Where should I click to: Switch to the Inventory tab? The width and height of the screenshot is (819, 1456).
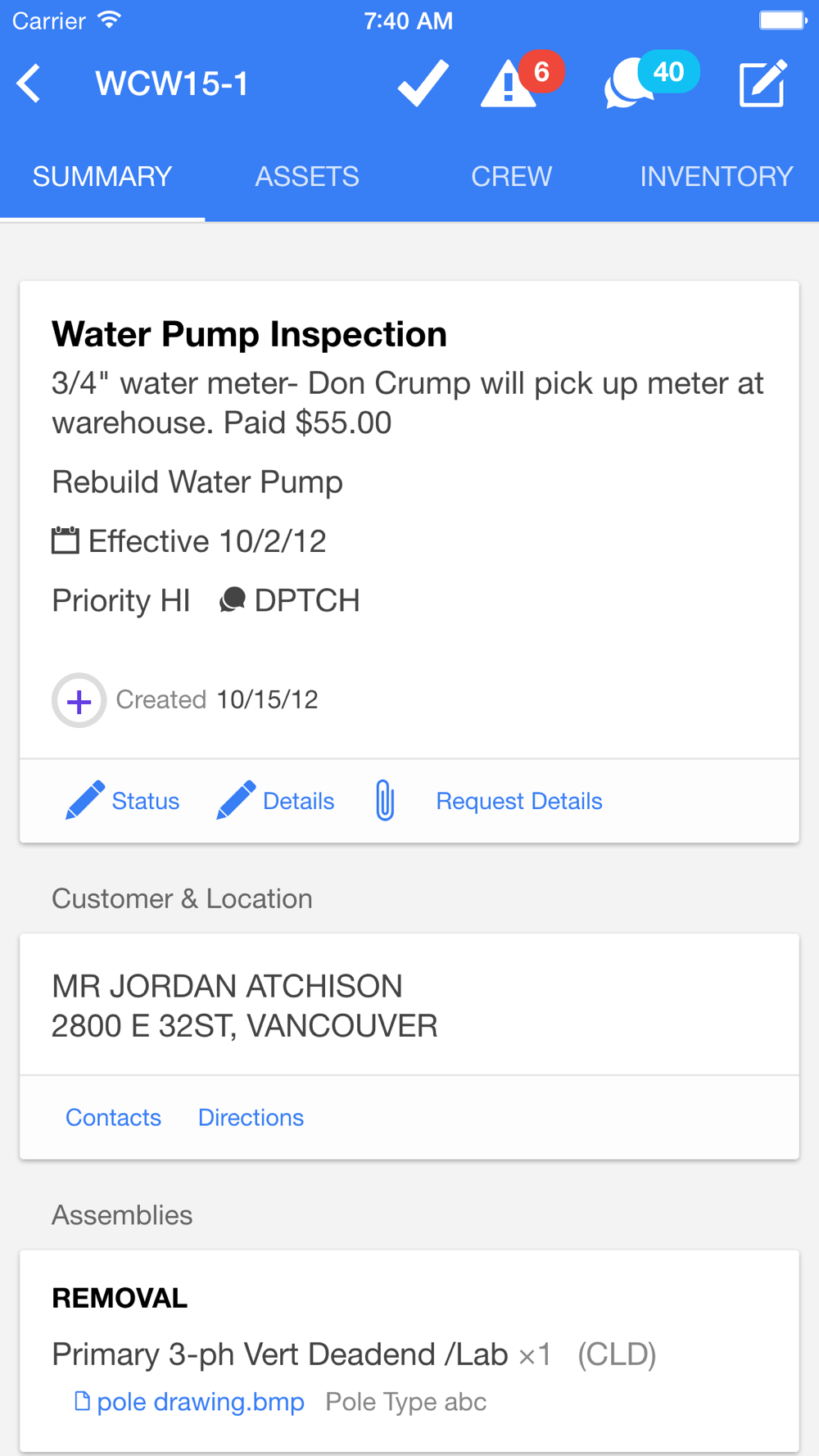pos(716,177)
